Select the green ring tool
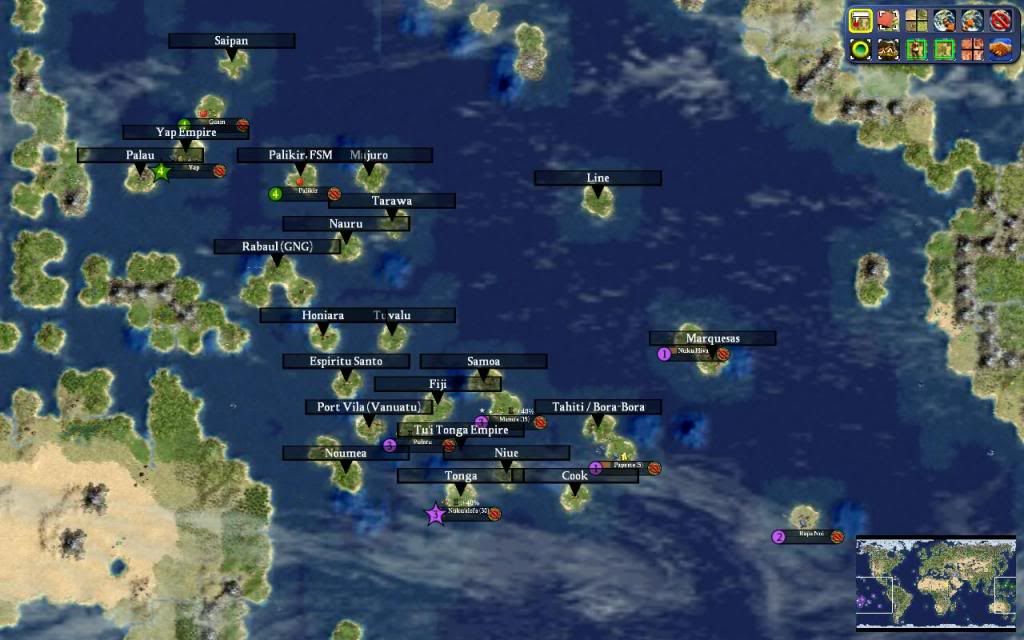The height and width of the screenshot is (640, 1024). (861, 48)
